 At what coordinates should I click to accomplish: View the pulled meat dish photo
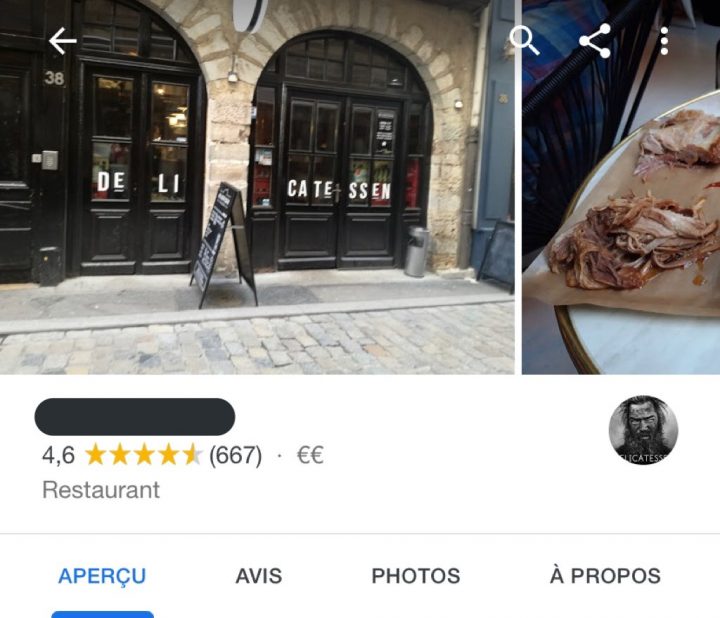point(621,220)
